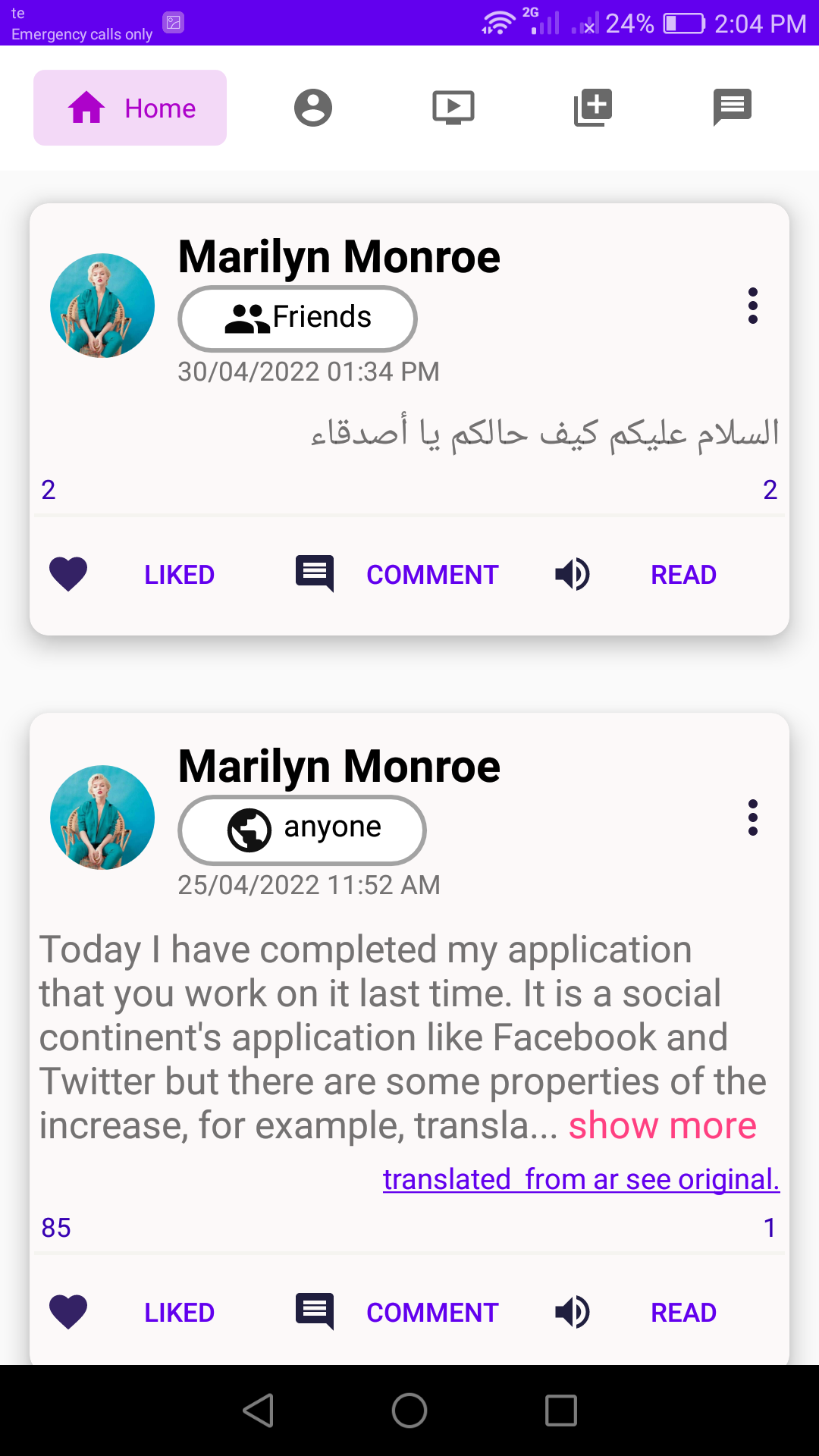Read aloud the Arabic Friends post
819x1456 pixels.
tap(682, 575)
